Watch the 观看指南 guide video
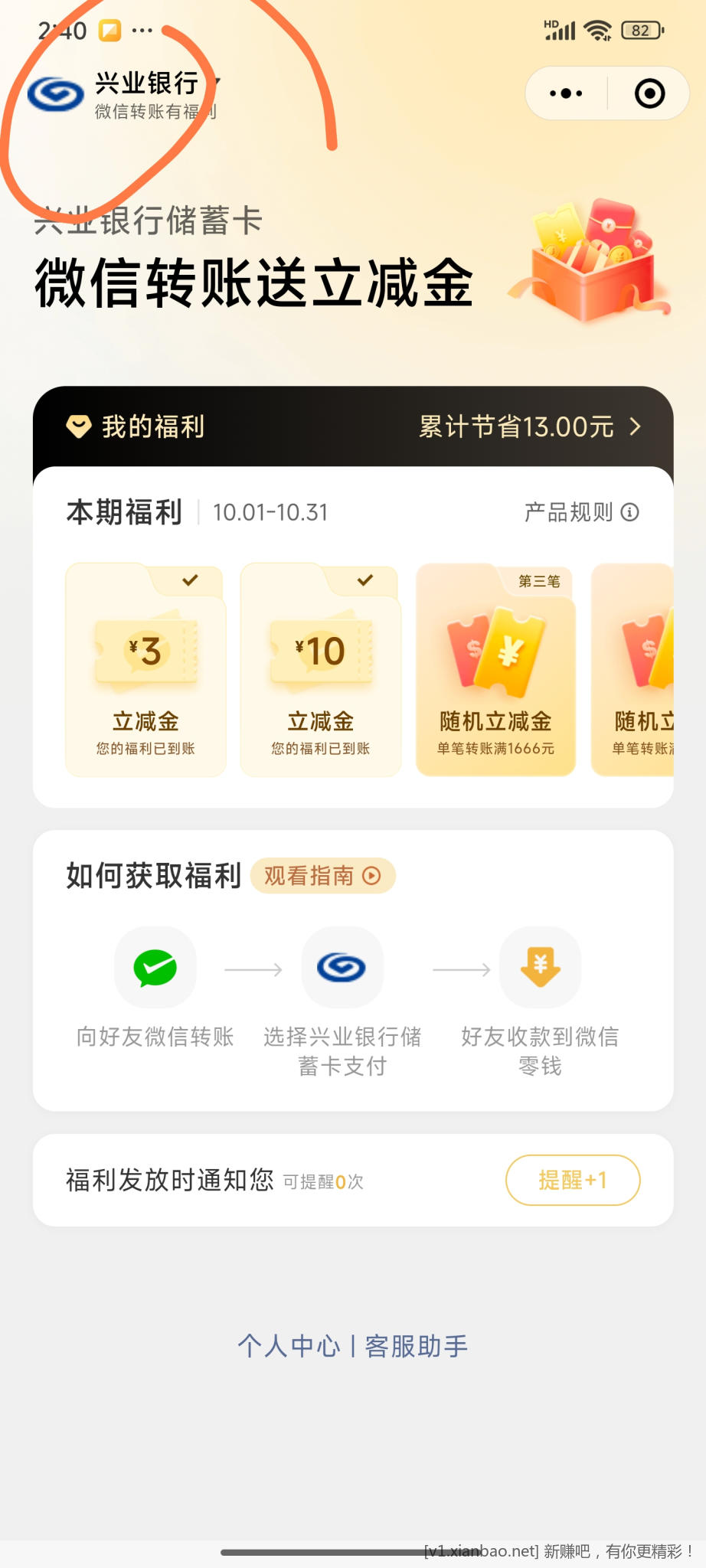This screenshot has width=706, height=1568. point(322,875)
